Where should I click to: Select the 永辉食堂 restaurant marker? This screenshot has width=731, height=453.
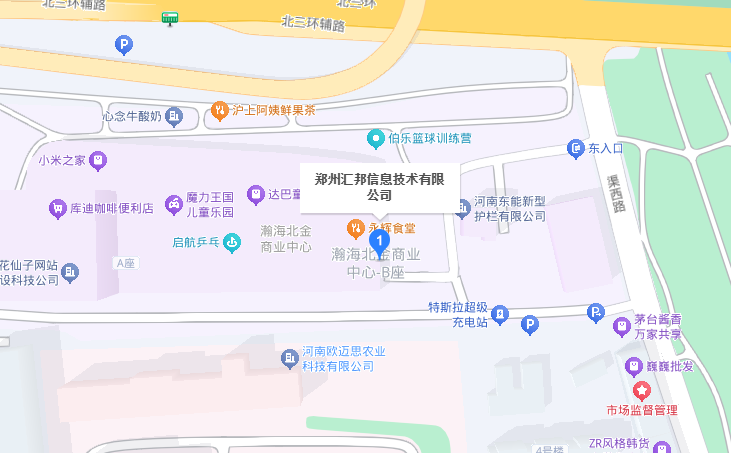pyautogui.click(x=354, y=227)
